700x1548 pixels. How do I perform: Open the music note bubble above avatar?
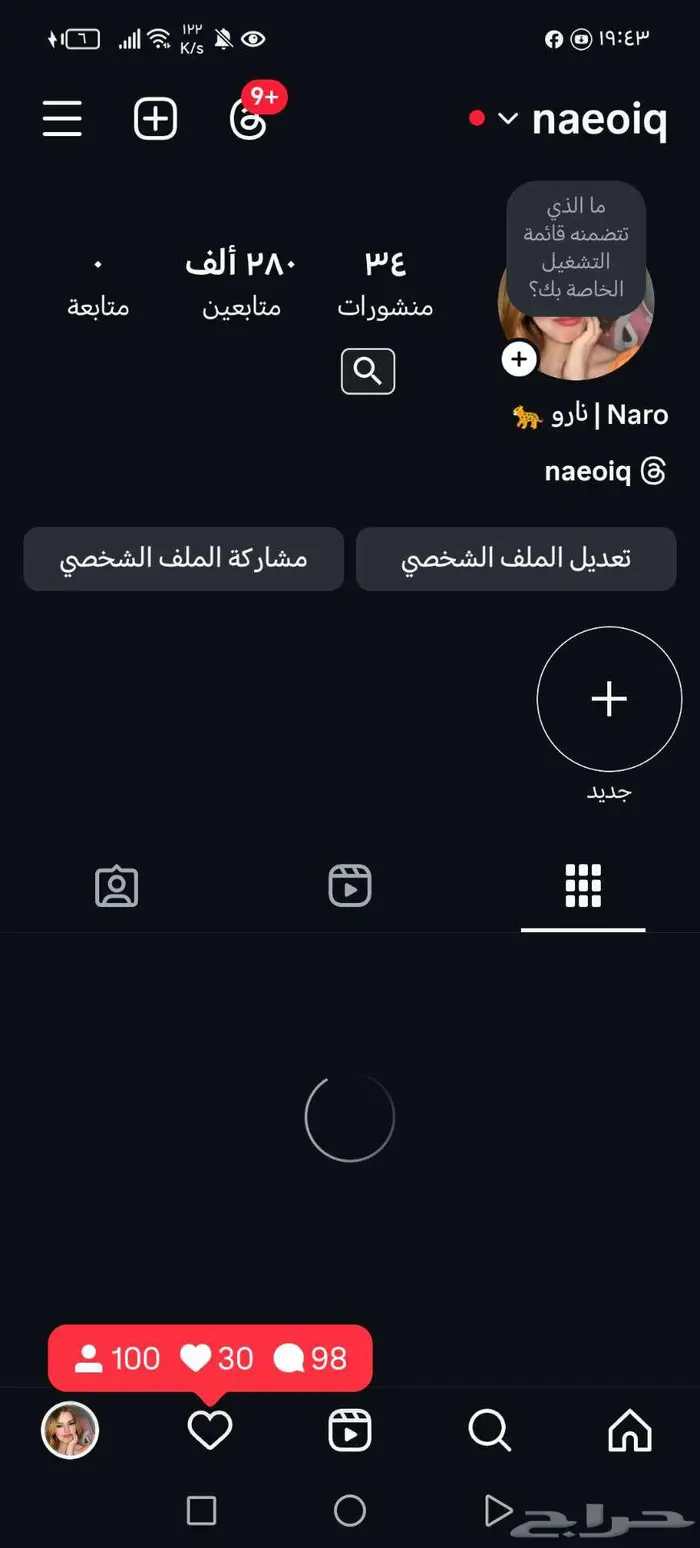[576, 248]
